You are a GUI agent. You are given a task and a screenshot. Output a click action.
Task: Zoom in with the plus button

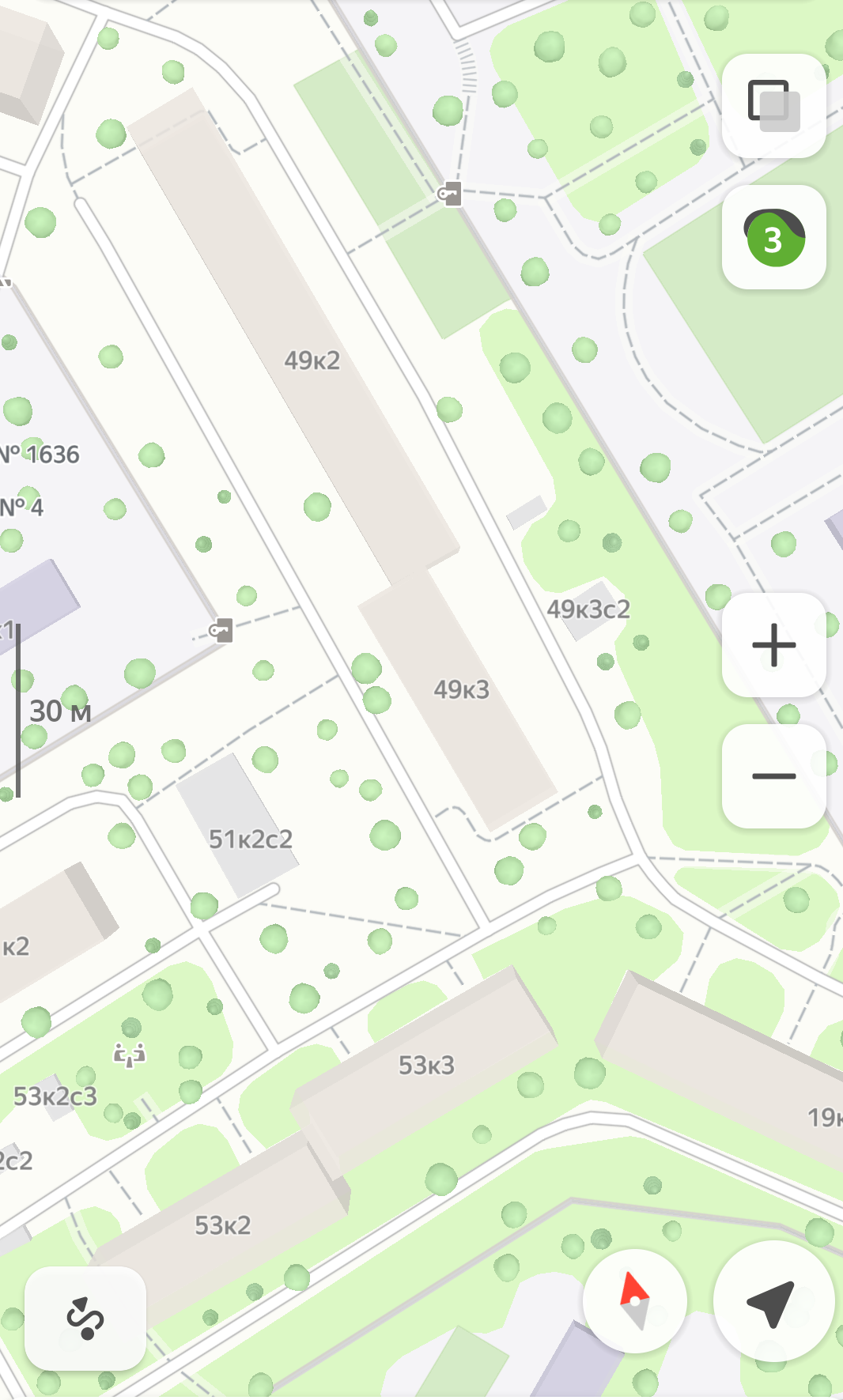(773, 645)
